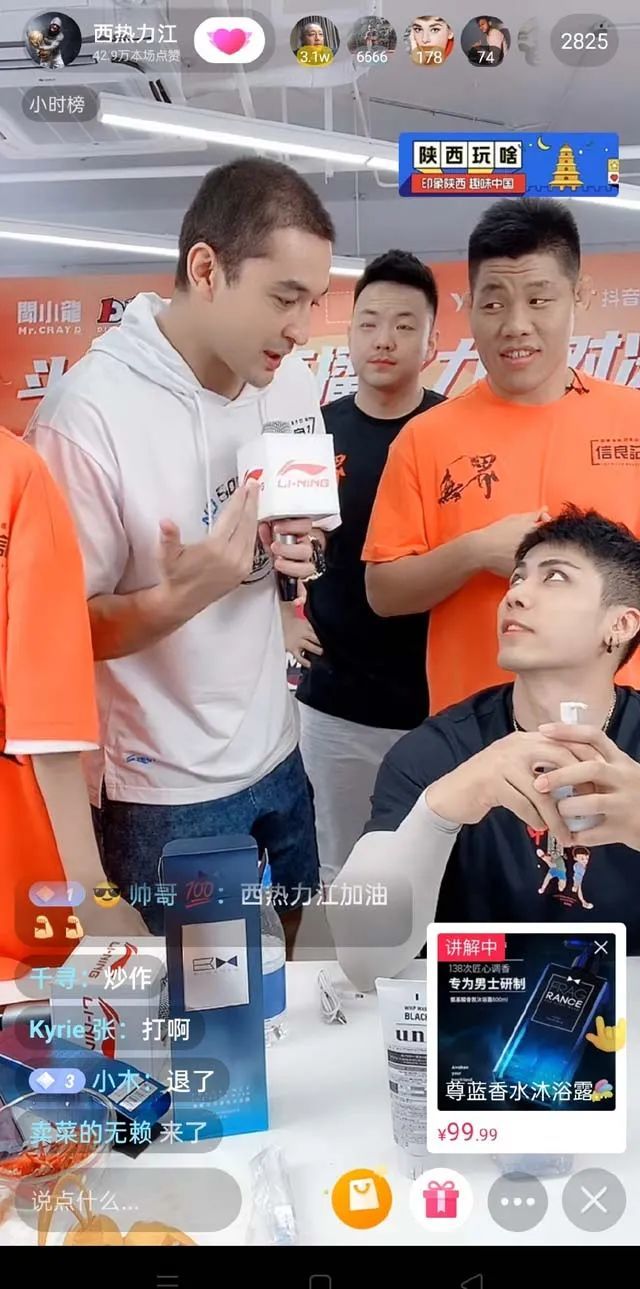View the viewer avatar labeled 74
Image resolution: width=640 pixels, height=1289 pixels.
pos(485,40)
